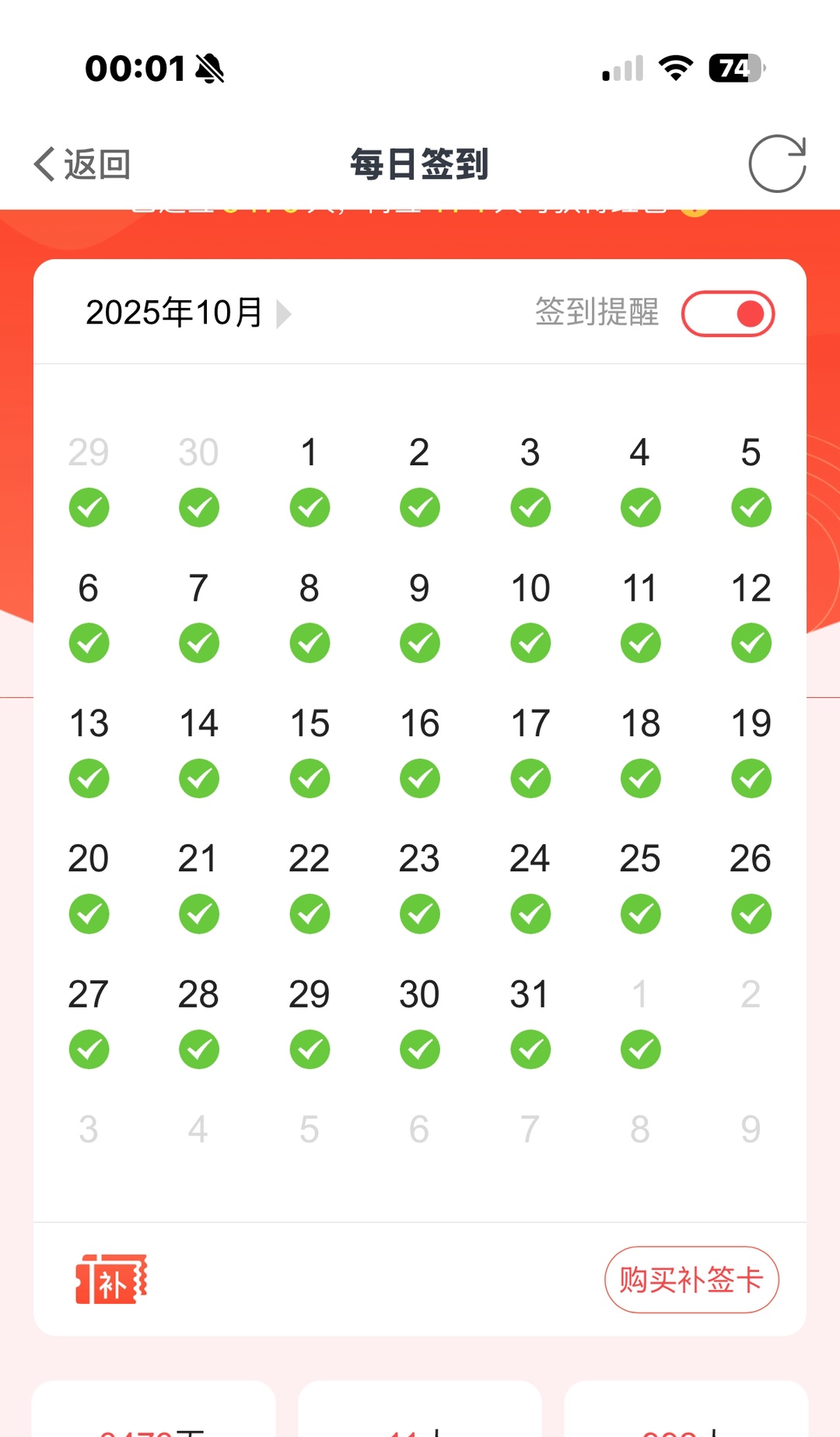
Task: Toggle the 签到提醒 reminder switch
Action: pyautogui.click(x=728, y=314)
